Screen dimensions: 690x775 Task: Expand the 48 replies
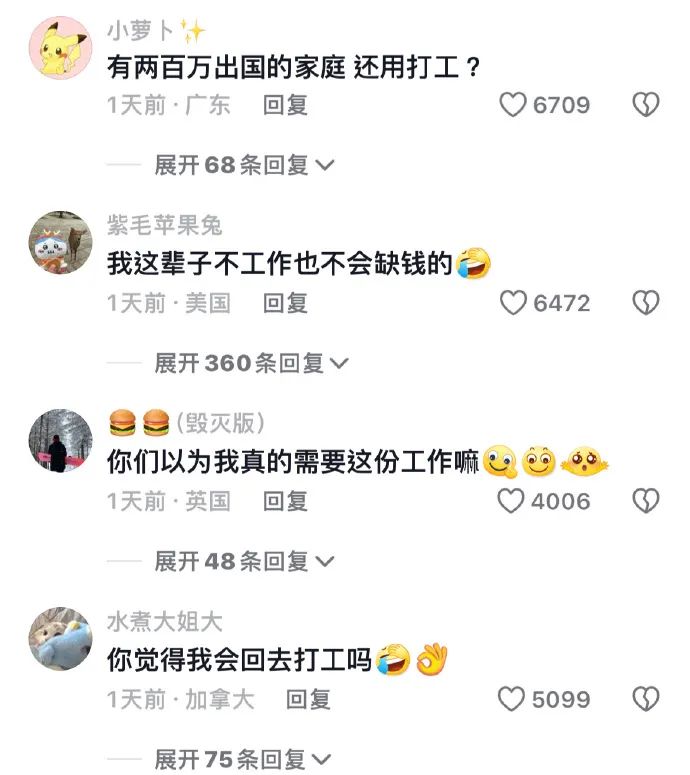coord(243,561)
